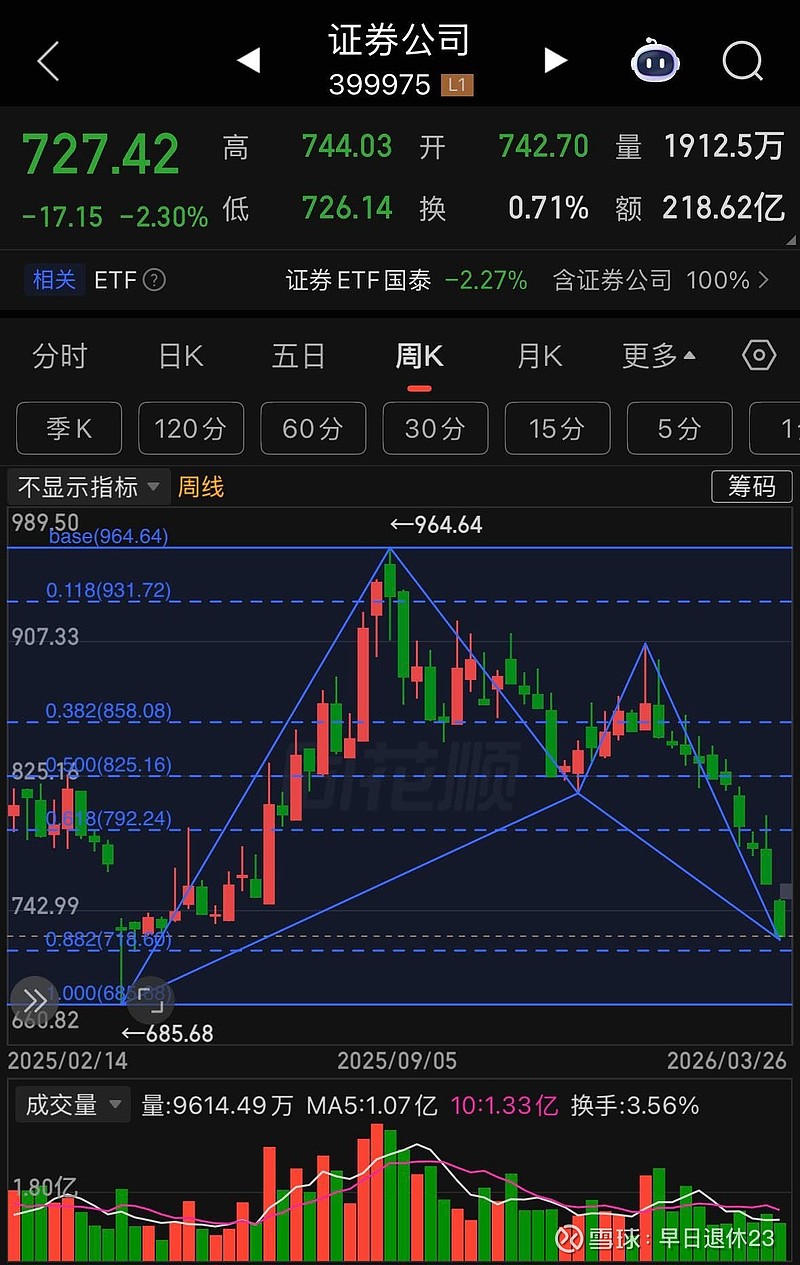Open chart settings via the hexagon icon

pos(758,355)
